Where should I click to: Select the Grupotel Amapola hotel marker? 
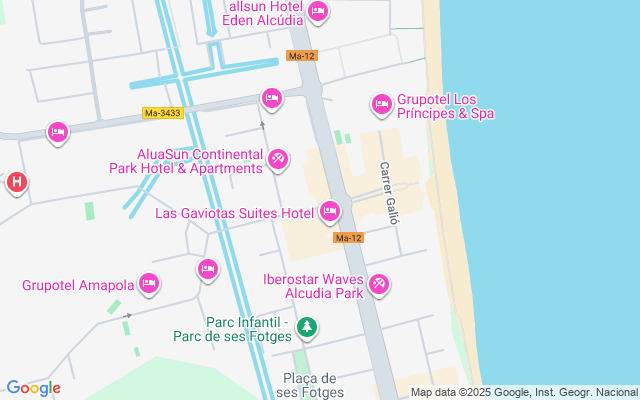(149, 284)
